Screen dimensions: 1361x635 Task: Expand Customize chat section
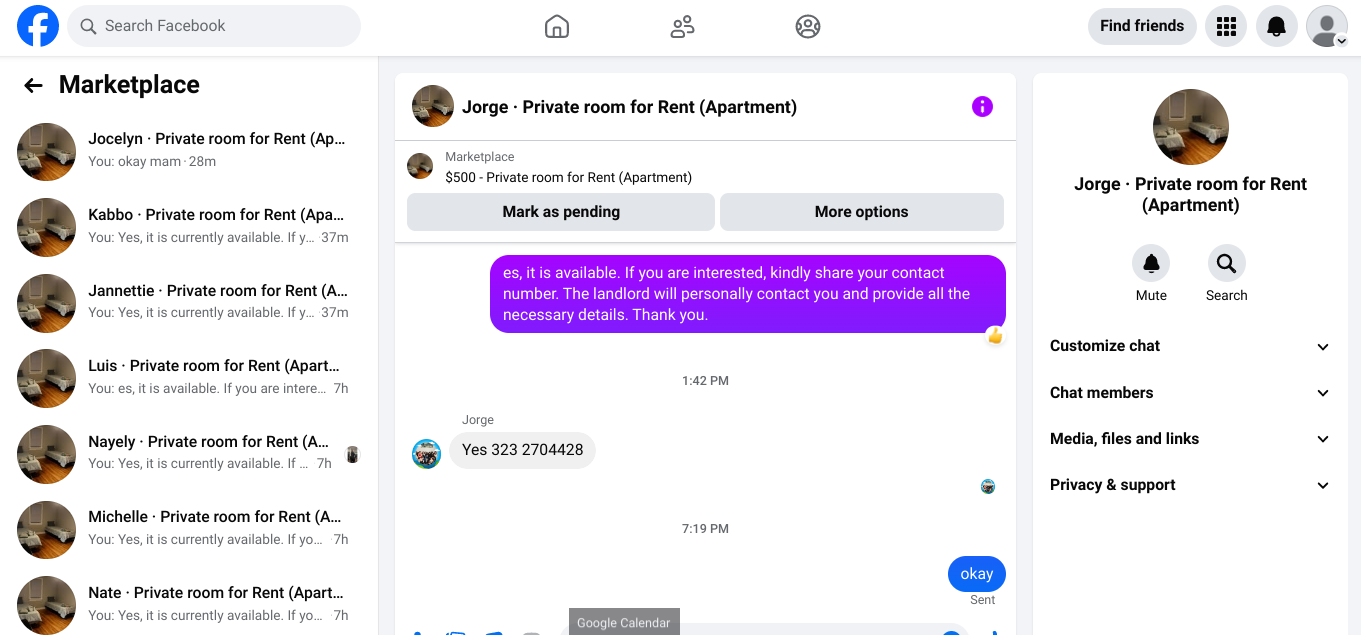(x=1190, y=346)
